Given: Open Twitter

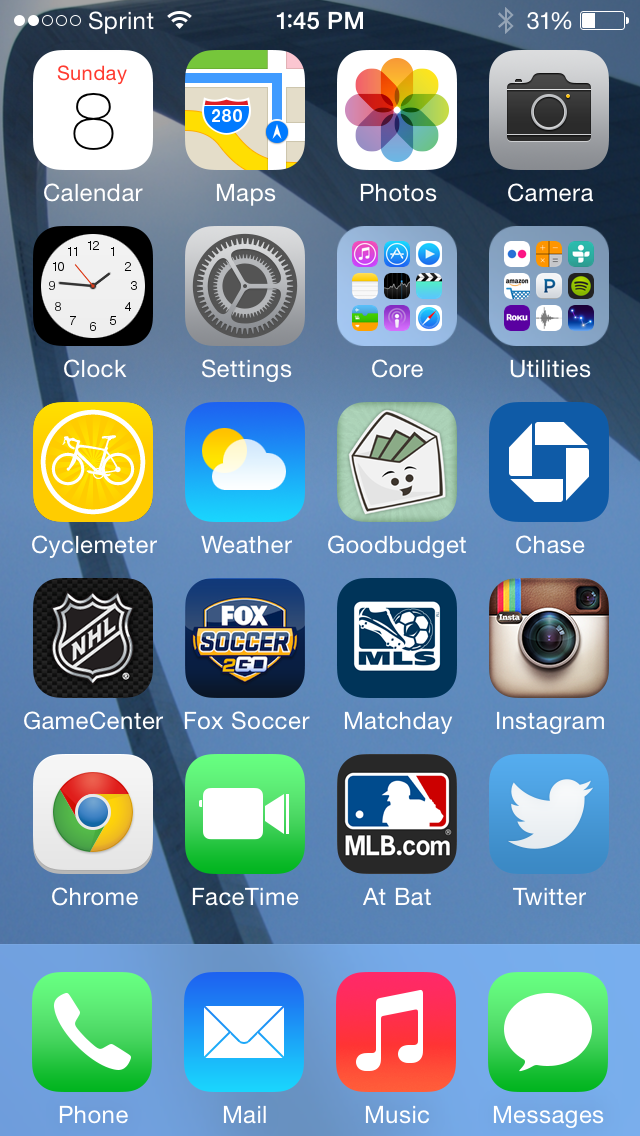Looking at the screenshot, I should pyautogui.click(x=549, y=814).
